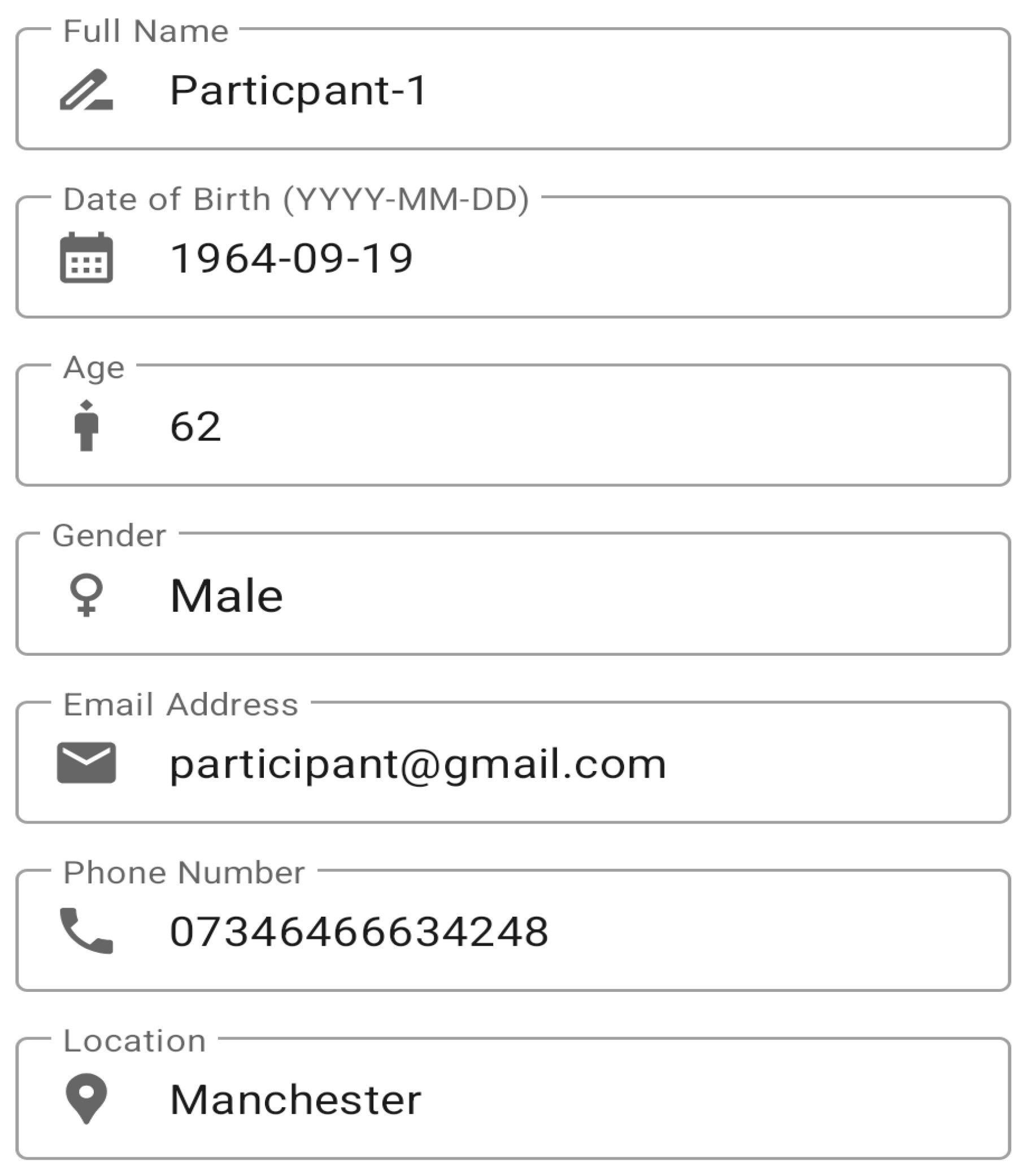Focus the Age field showing 62

point(514,426)
